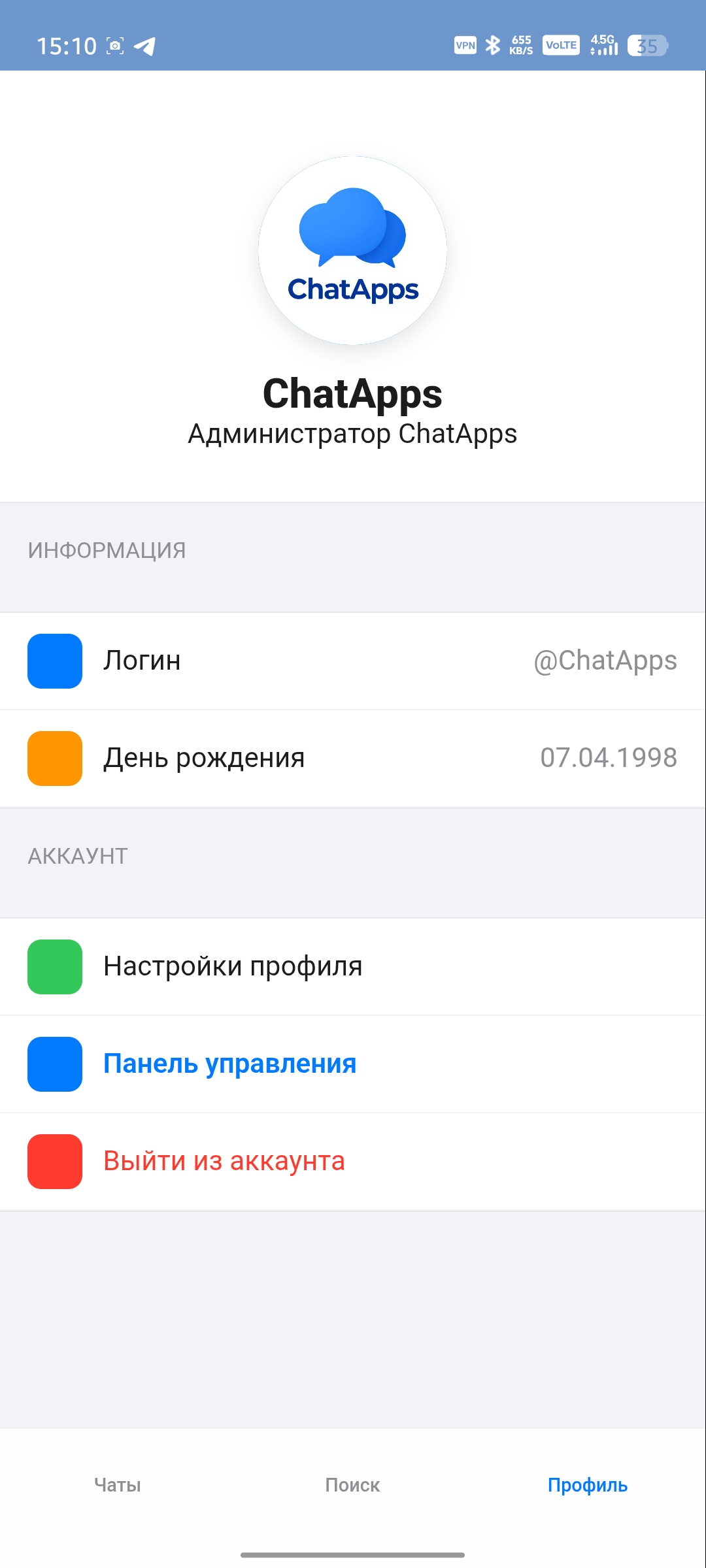Select the Профиль tab
The height and width of the screenshot is (1568, 706).
coord(587,1485)
